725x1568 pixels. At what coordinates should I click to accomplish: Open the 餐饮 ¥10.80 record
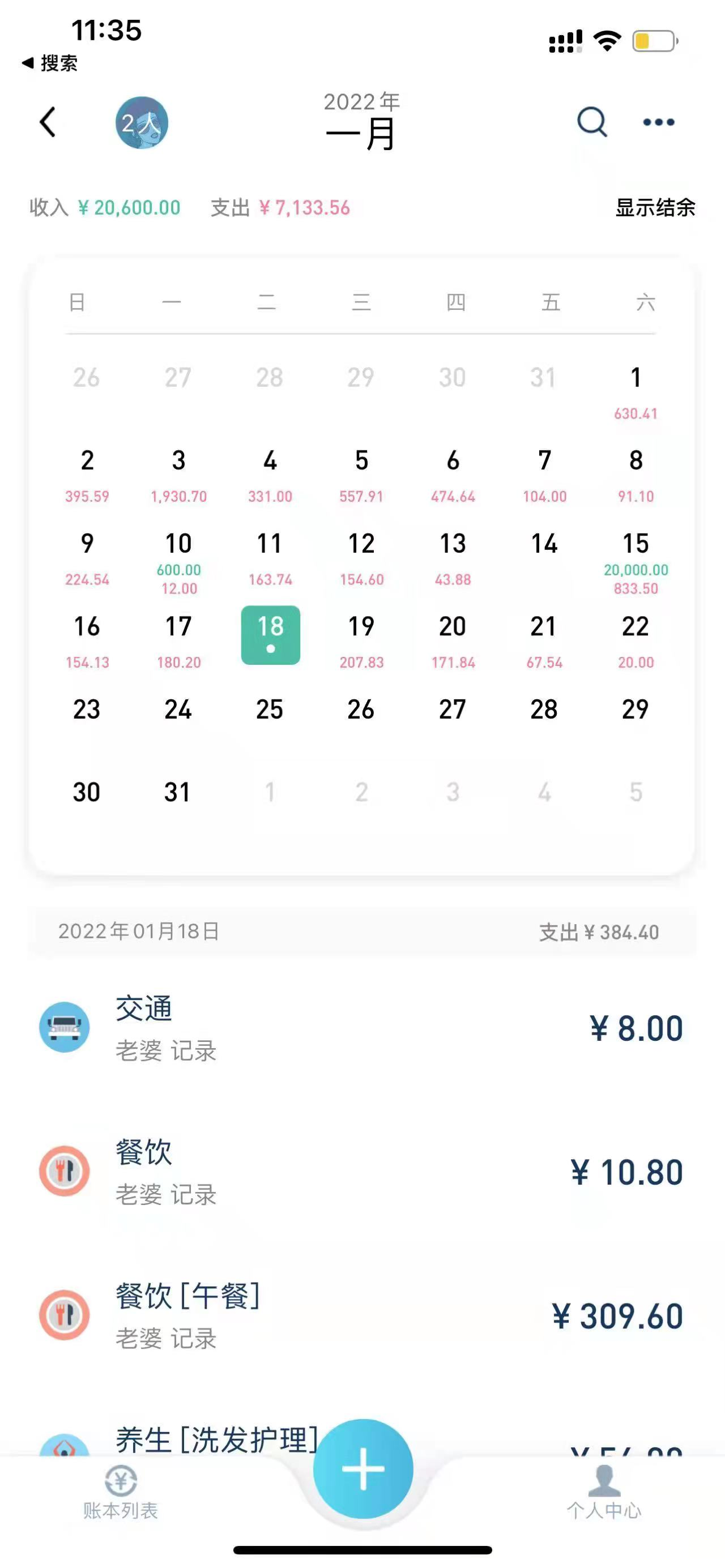point(361,1172)
